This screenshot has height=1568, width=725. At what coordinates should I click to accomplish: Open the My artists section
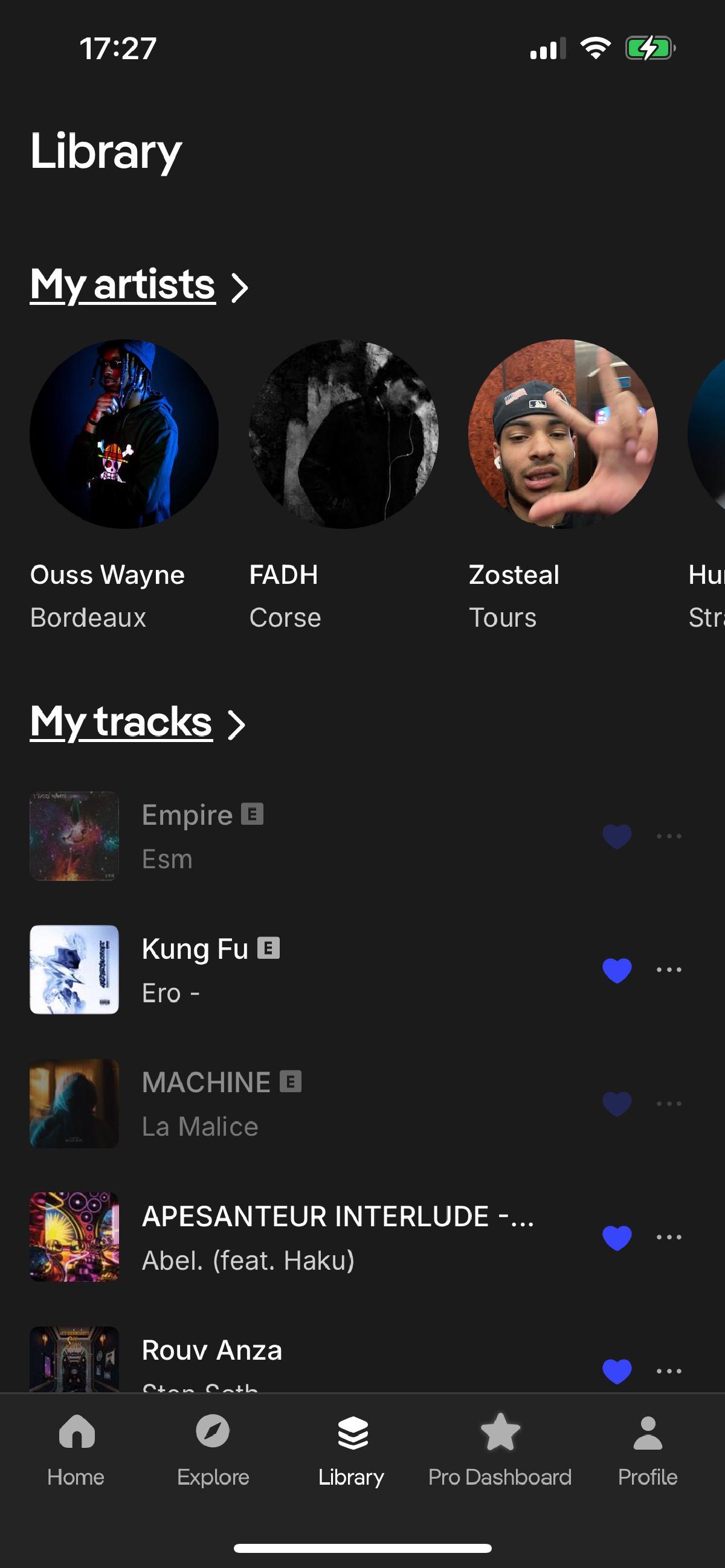139,285
